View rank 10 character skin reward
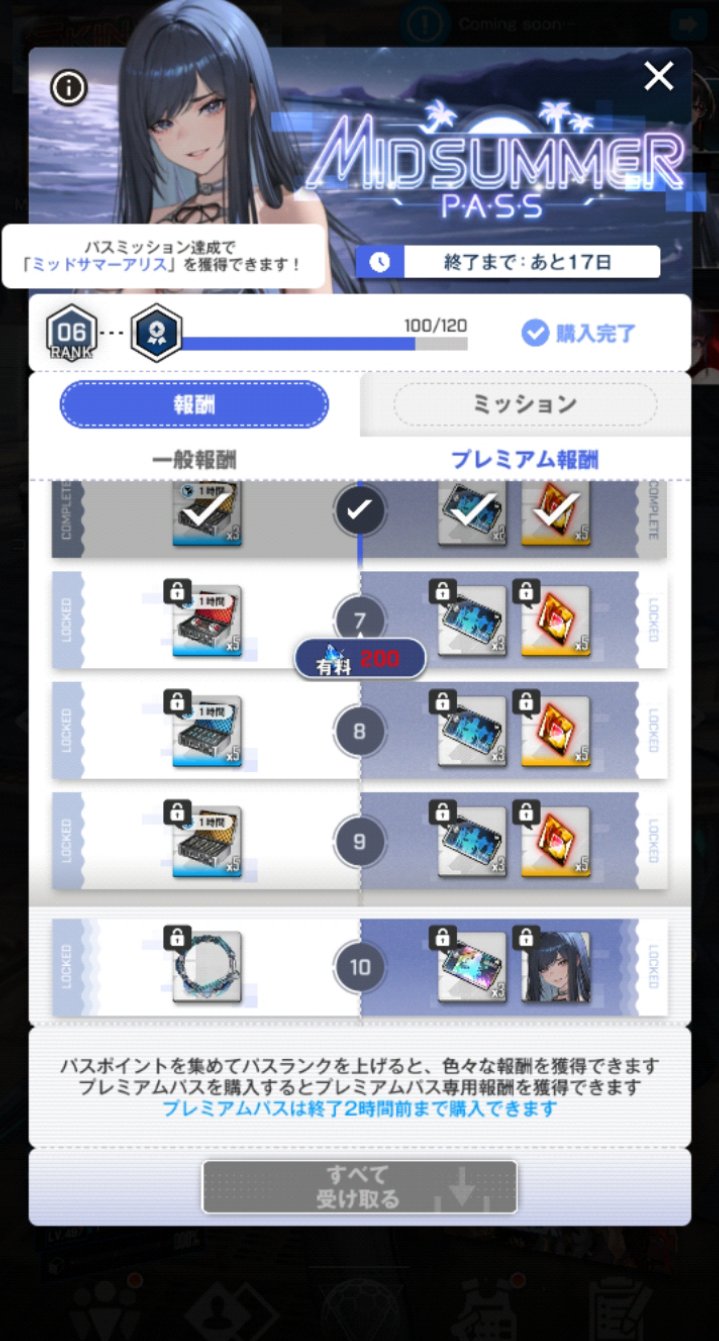 pos(555,967)
